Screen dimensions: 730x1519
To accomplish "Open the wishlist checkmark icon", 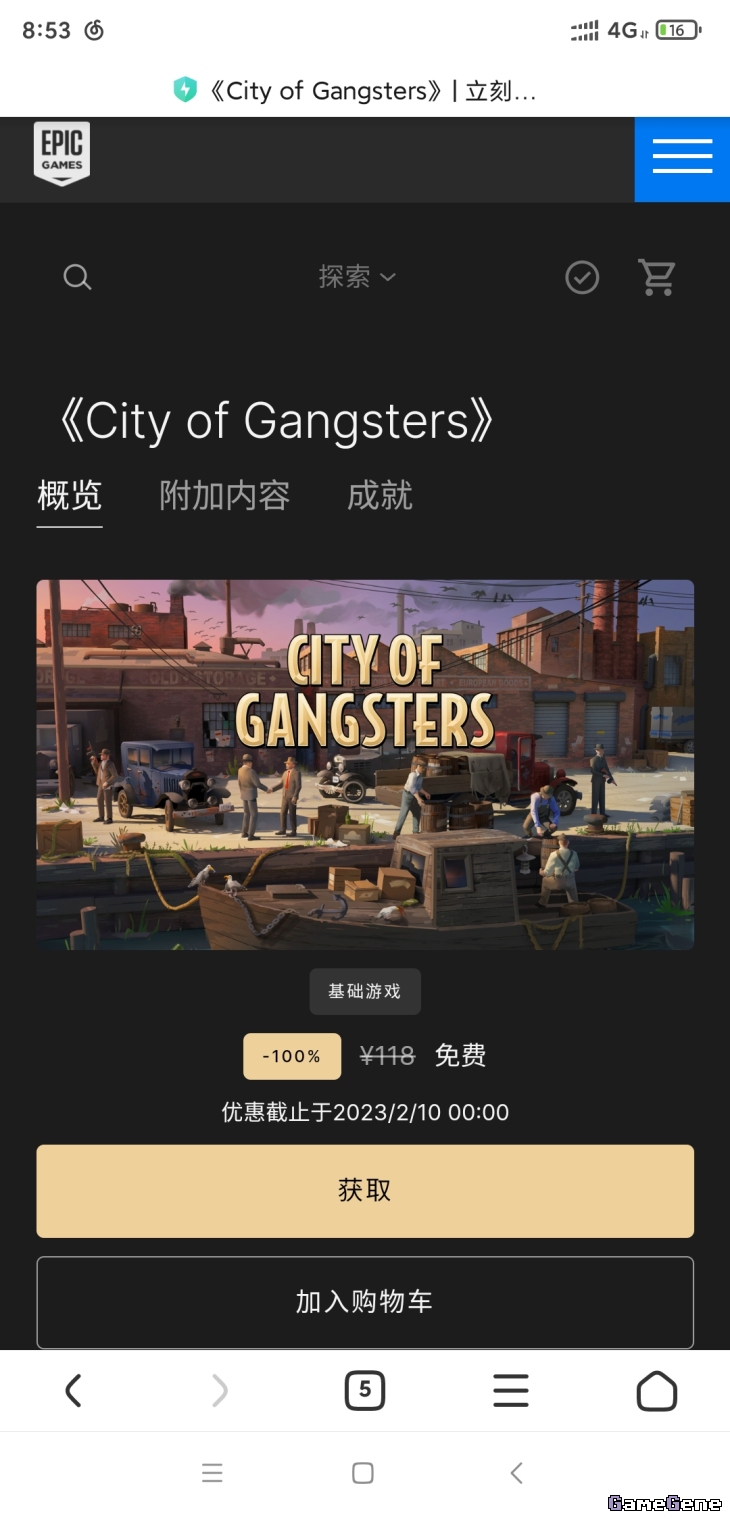I will click(582, 277).
